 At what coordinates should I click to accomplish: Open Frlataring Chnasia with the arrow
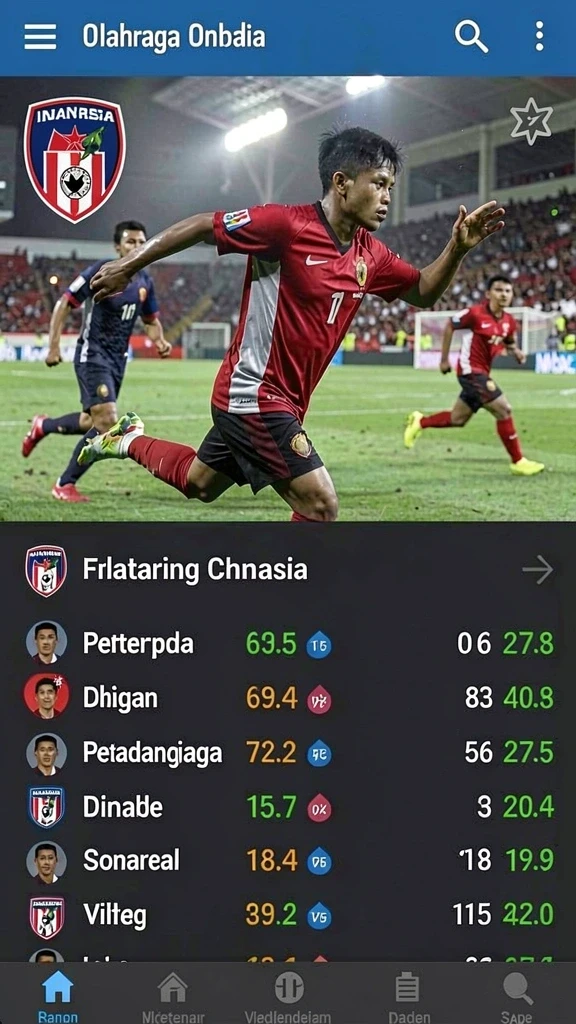[x=537, y=570]
